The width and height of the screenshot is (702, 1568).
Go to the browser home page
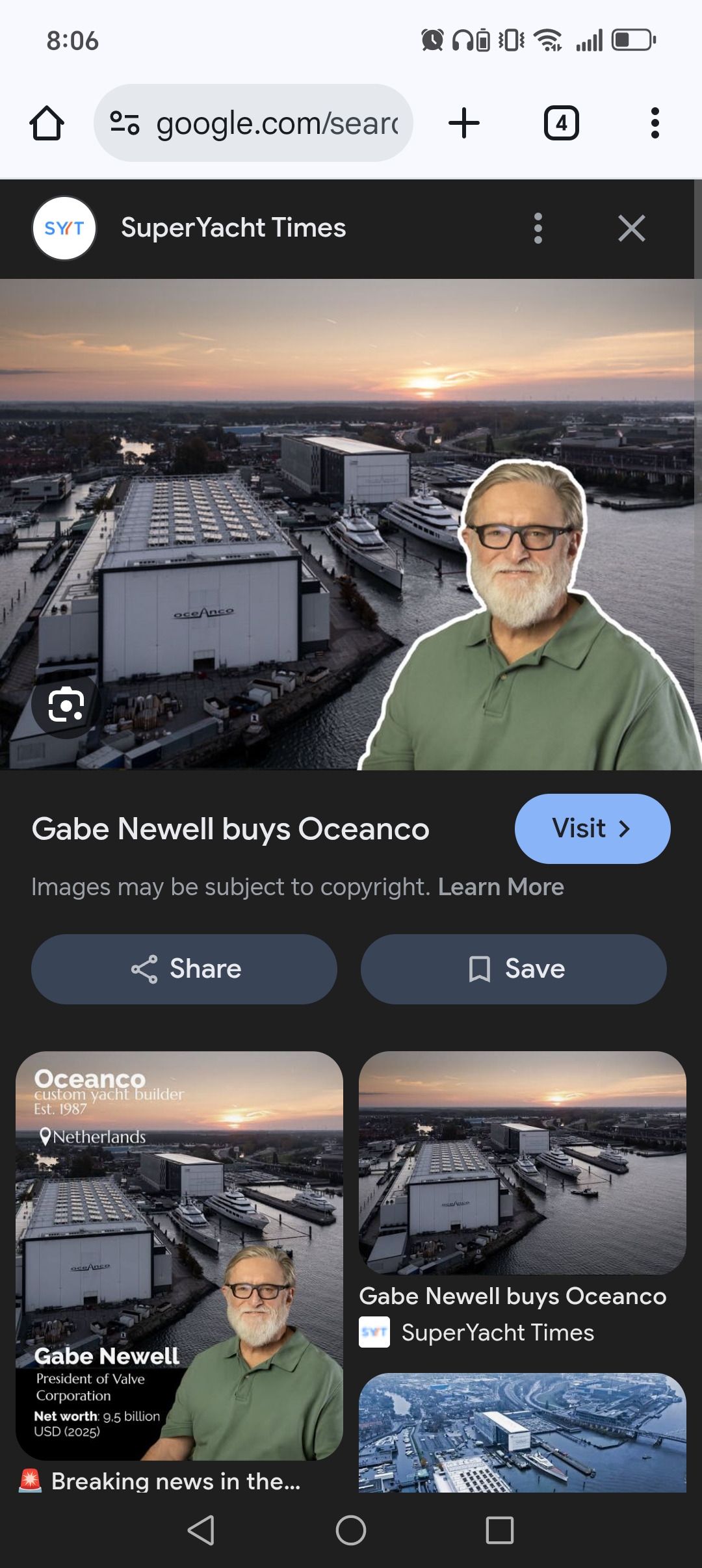[x=47, y=123]
